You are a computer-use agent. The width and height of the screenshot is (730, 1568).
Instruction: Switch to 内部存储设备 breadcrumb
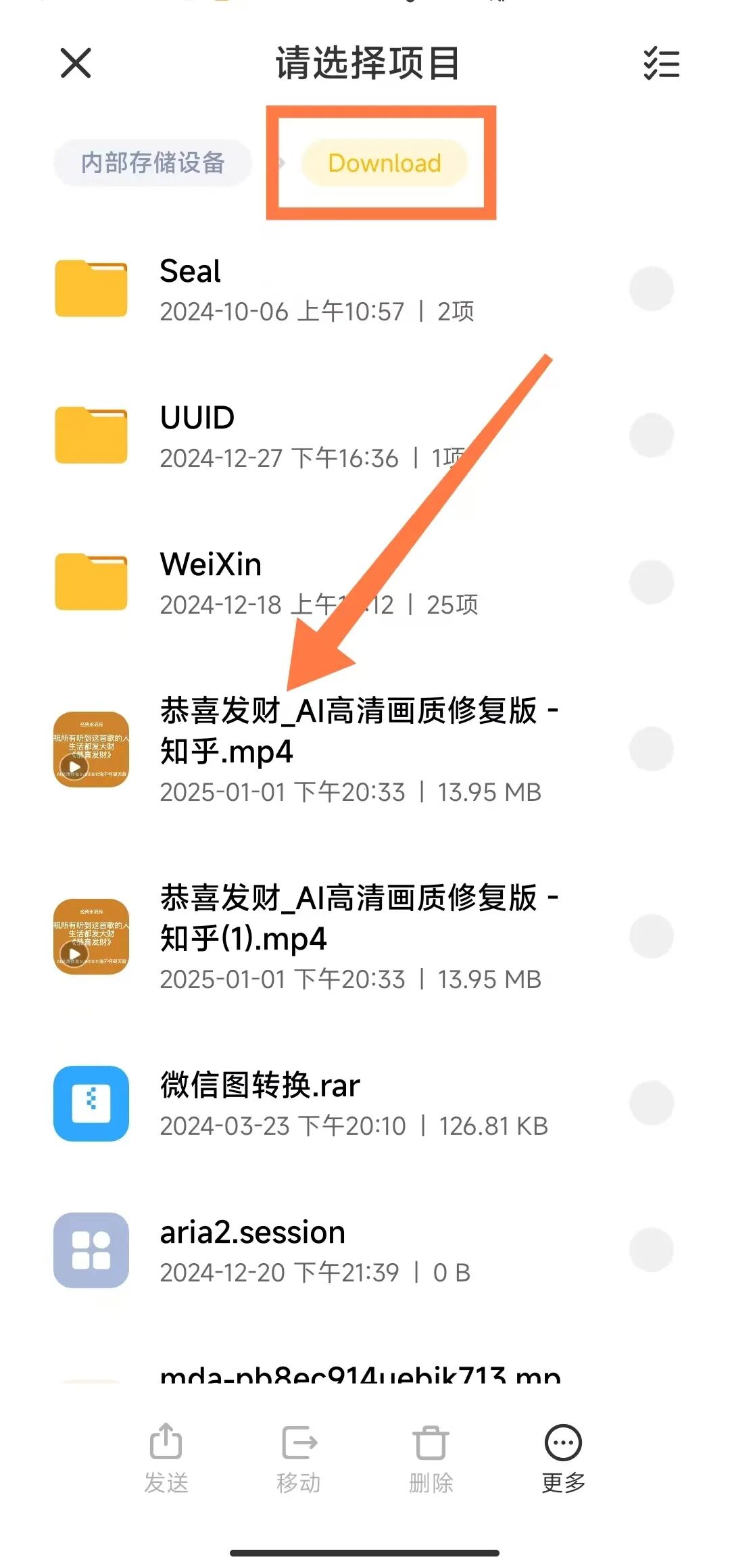click(x=152, y=162)
